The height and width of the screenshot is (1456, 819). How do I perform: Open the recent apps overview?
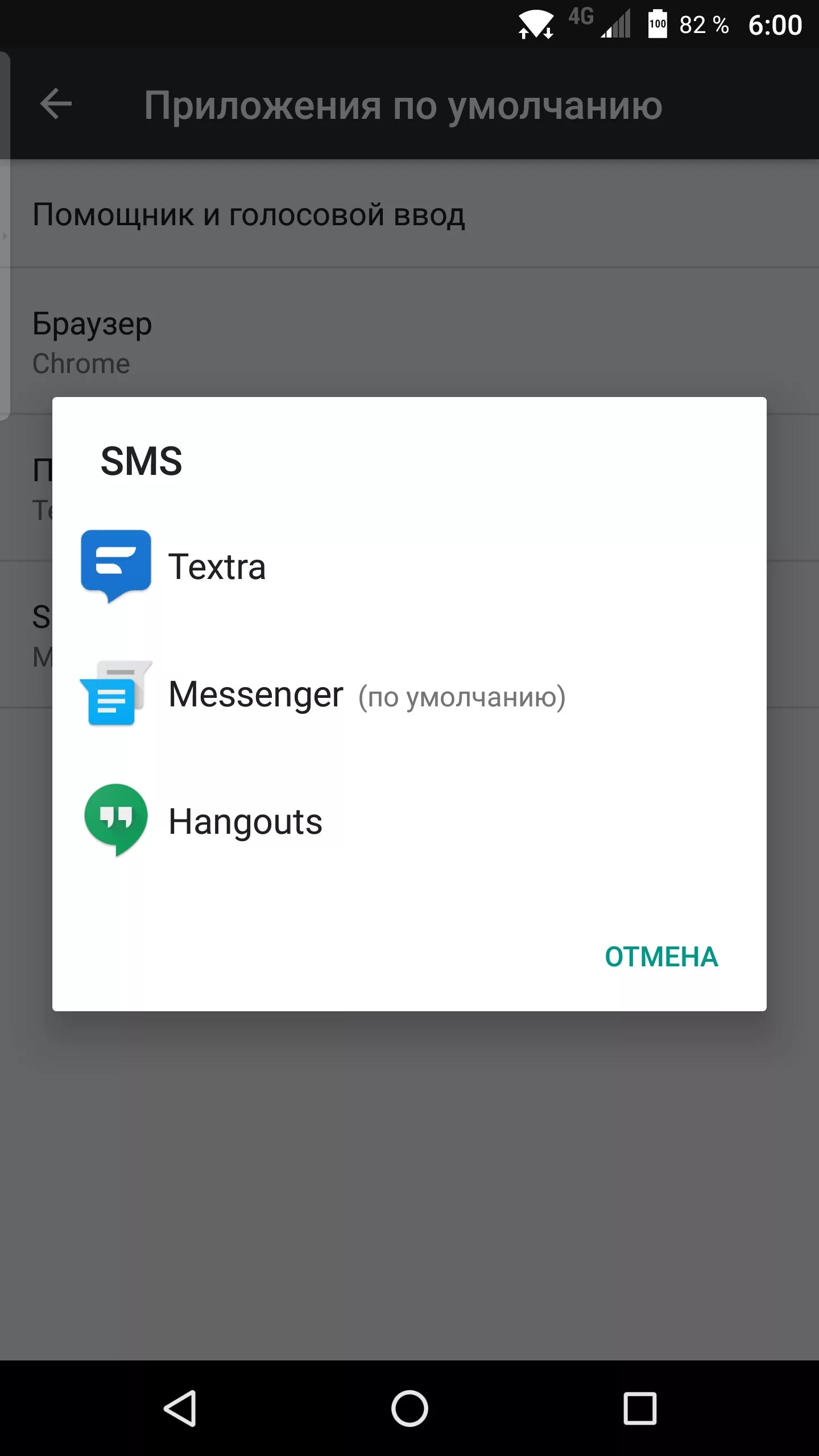(x=640, y=1408)
